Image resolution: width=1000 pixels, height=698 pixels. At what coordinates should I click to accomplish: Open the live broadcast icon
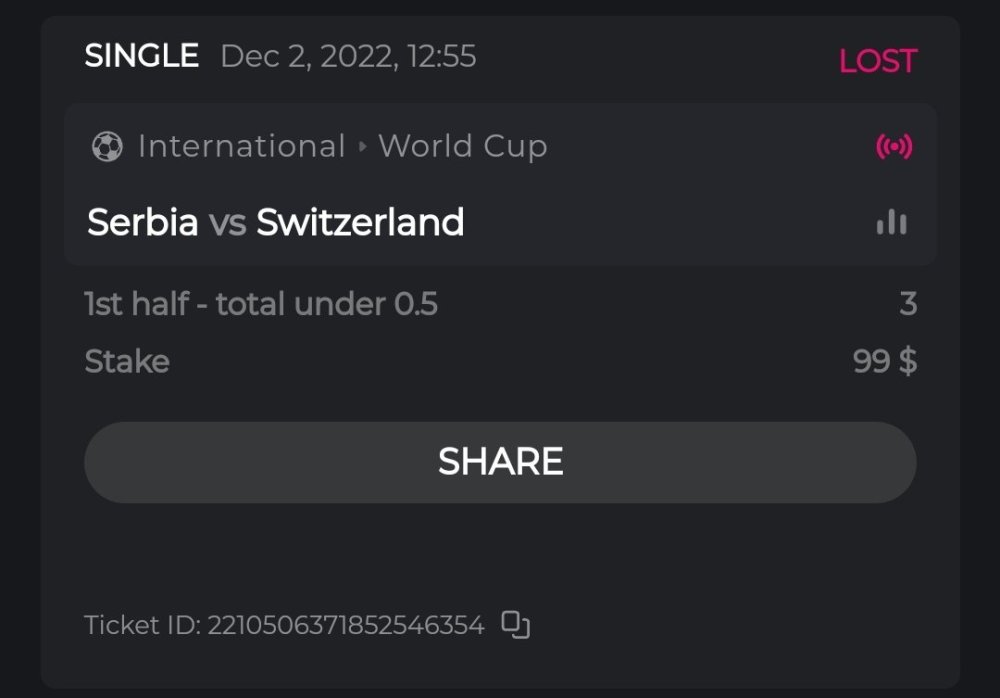[x=894, y=147]
